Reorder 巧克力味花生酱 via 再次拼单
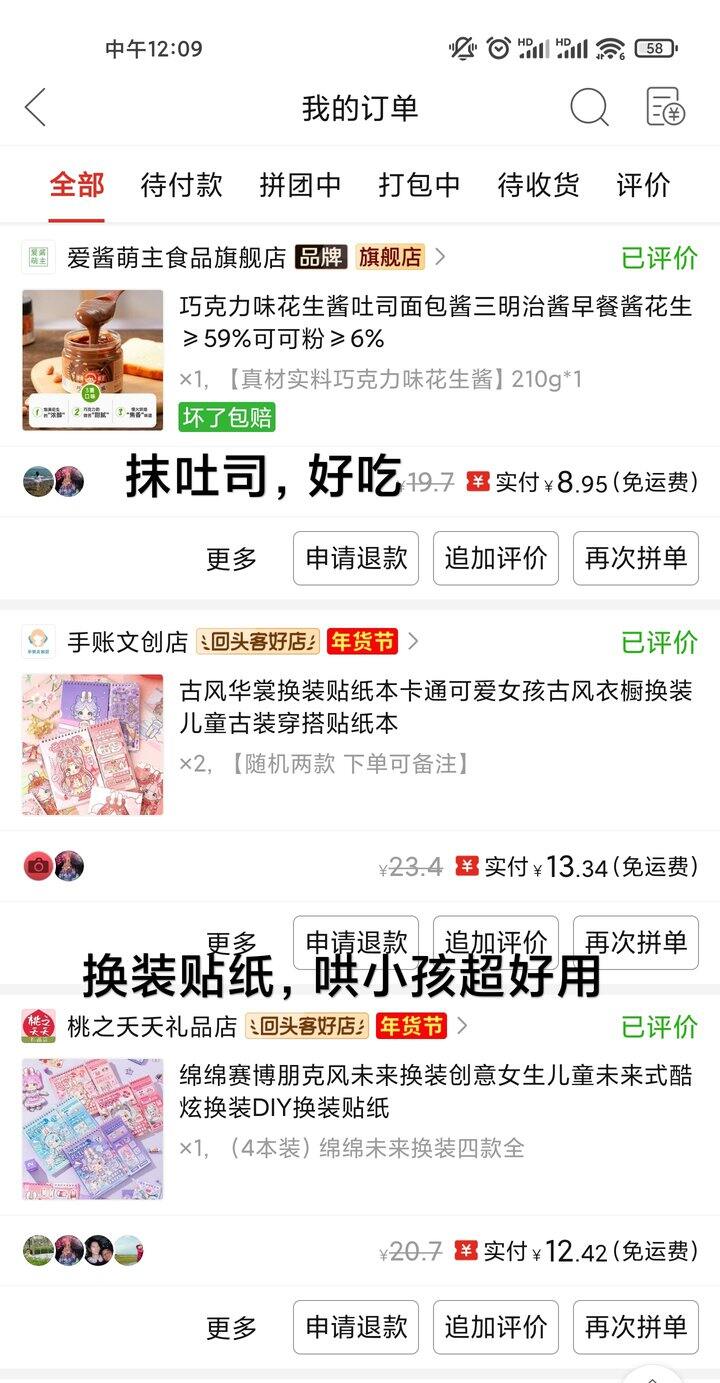The width and height of the screenshot is (720, 1383). pyautogui.click(x=636, y=559)
